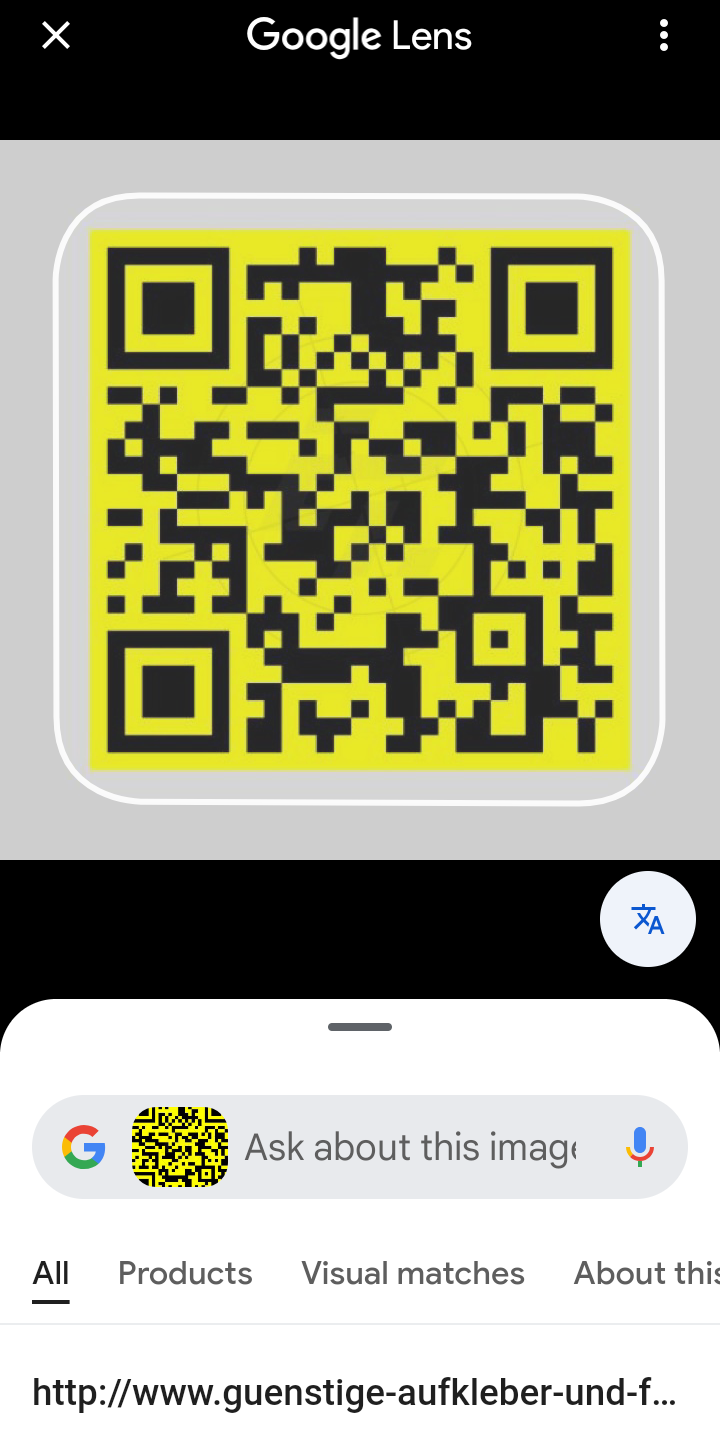Start voice search with the microphone
The width and height of the screenshot is (720, 1437).
[x=640, y=1147]
